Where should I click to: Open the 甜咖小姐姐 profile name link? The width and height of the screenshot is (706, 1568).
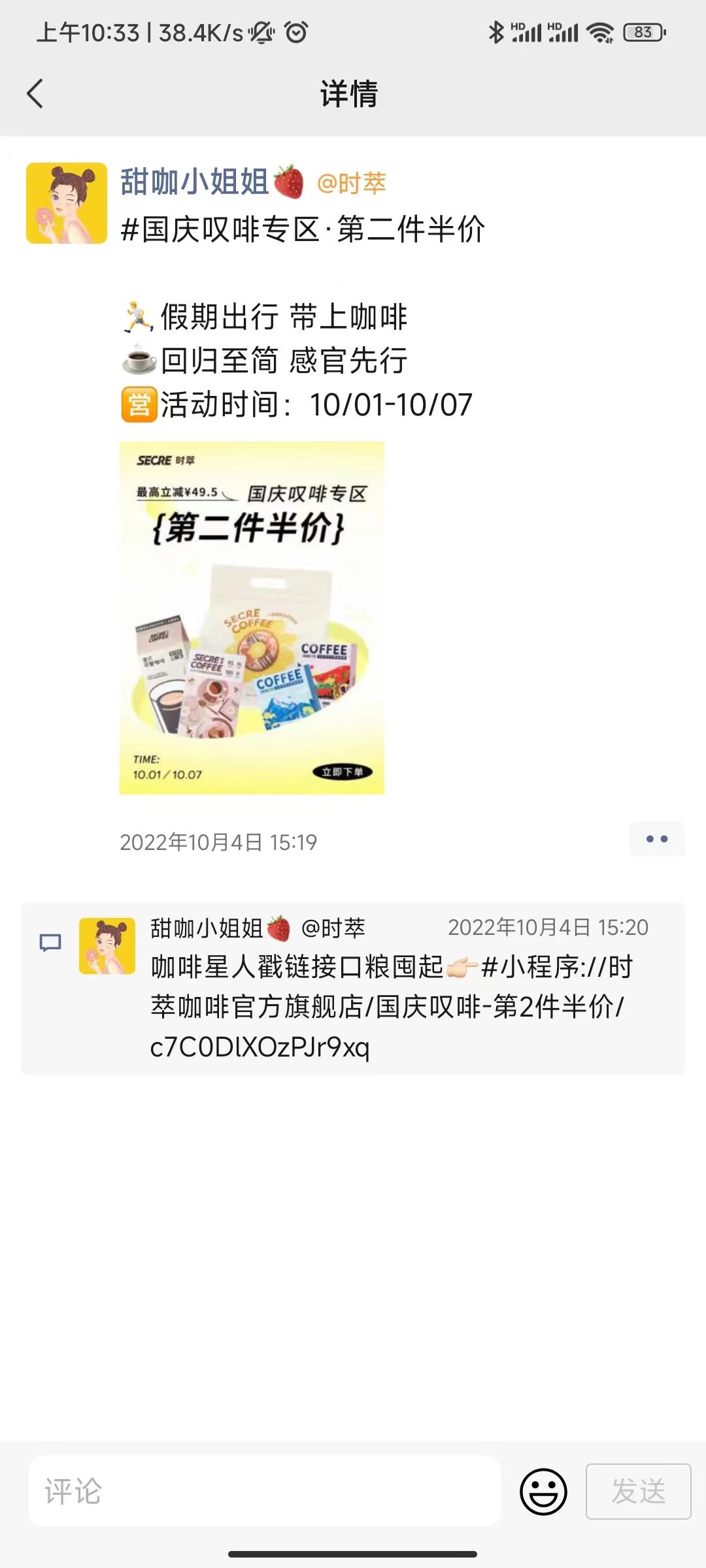coord(195,182)
